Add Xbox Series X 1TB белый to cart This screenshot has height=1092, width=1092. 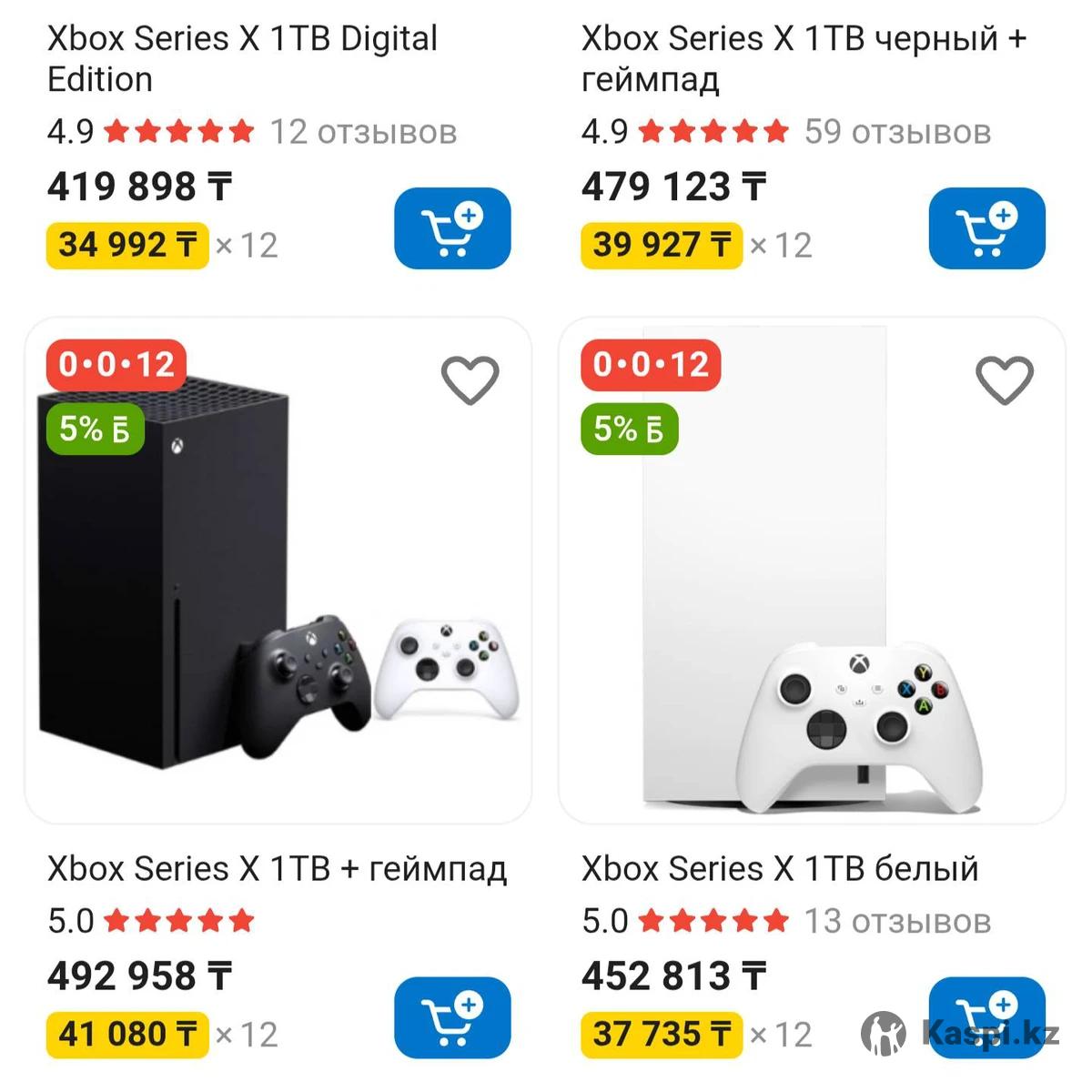[x=986, y=1017]
